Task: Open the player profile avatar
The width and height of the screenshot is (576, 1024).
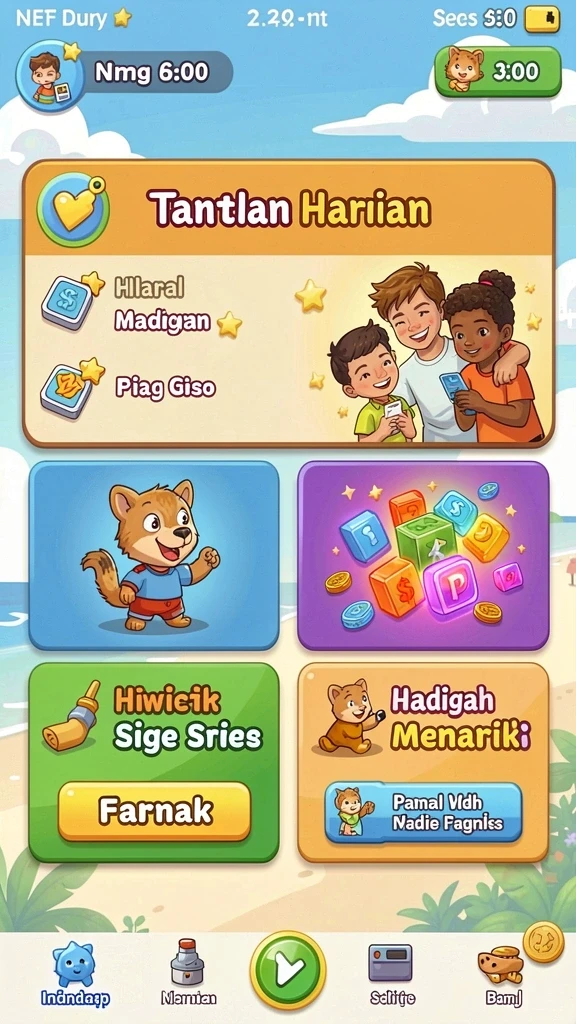Action: point(50,76)
